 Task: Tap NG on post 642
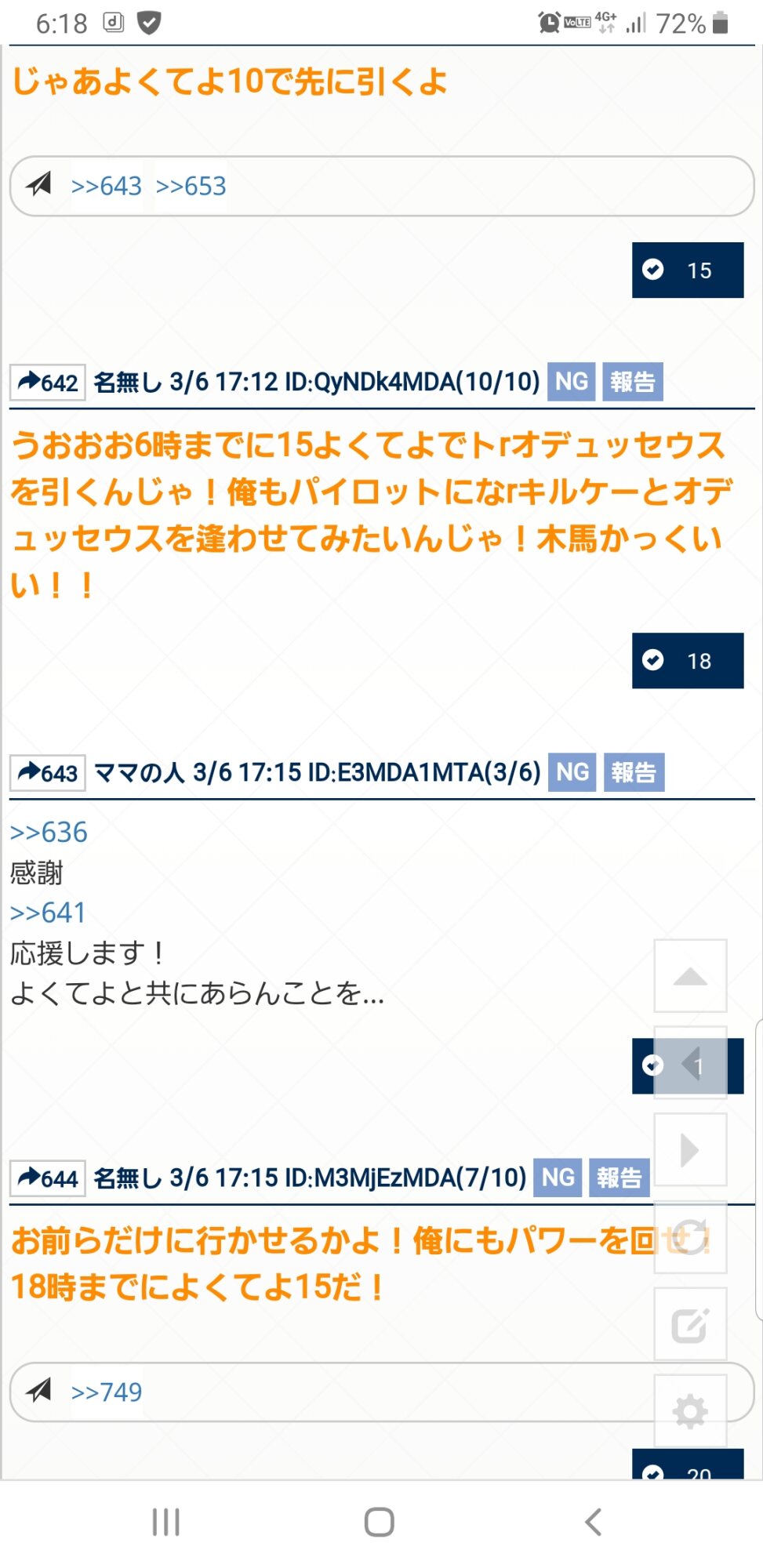coord(572,382)
